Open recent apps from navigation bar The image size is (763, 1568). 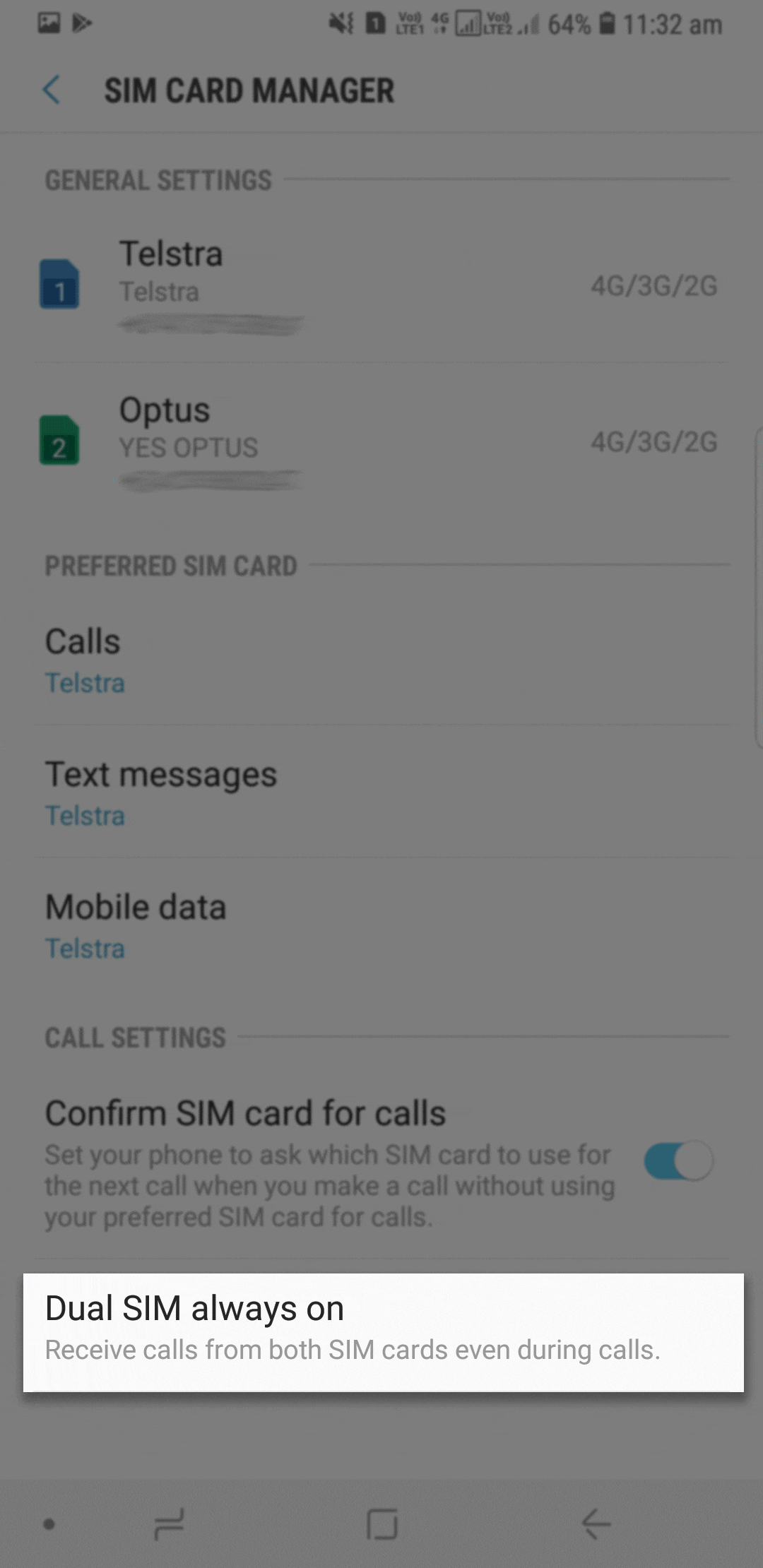click(x=169, y=1524)
